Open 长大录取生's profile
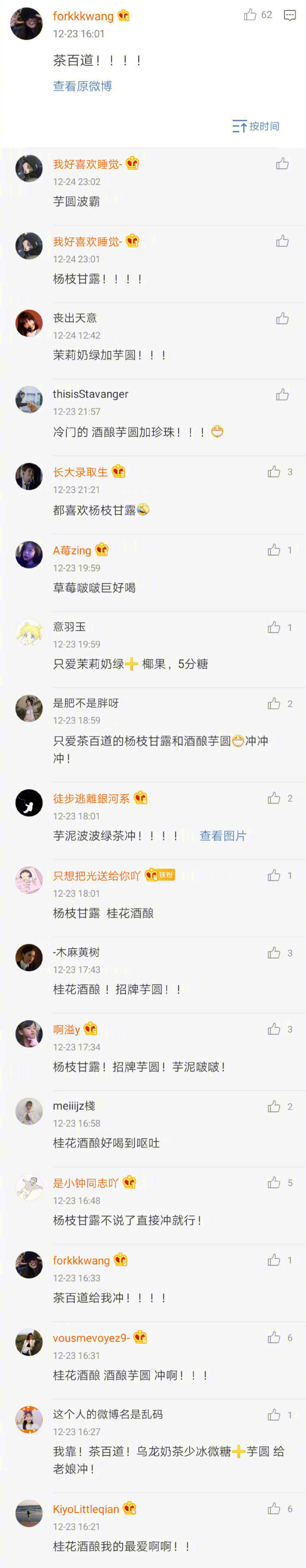The image size is (306, 1568). (x=80, y=472)
